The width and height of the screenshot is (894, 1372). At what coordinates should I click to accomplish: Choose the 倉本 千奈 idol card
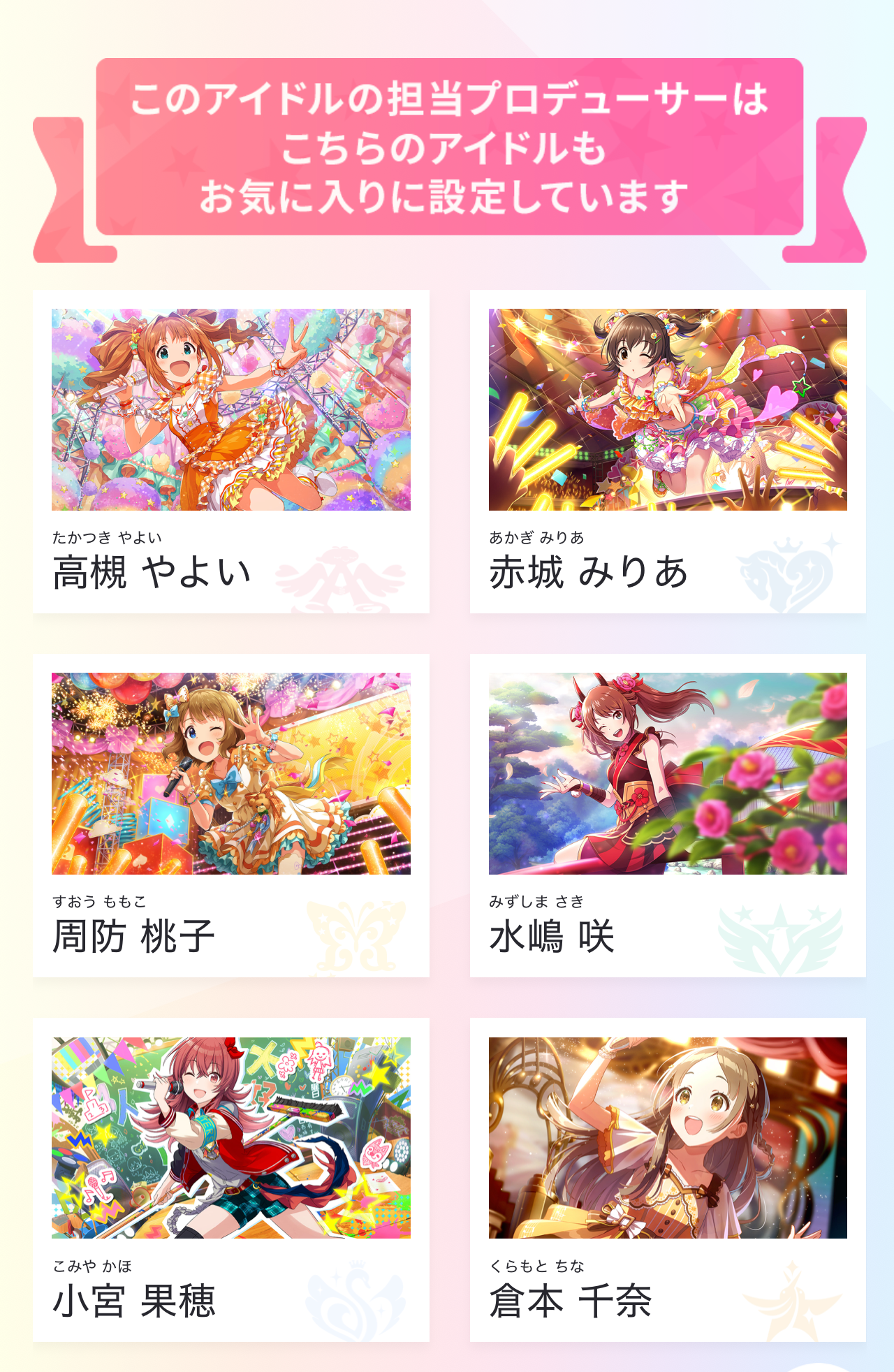point(668,1179)
